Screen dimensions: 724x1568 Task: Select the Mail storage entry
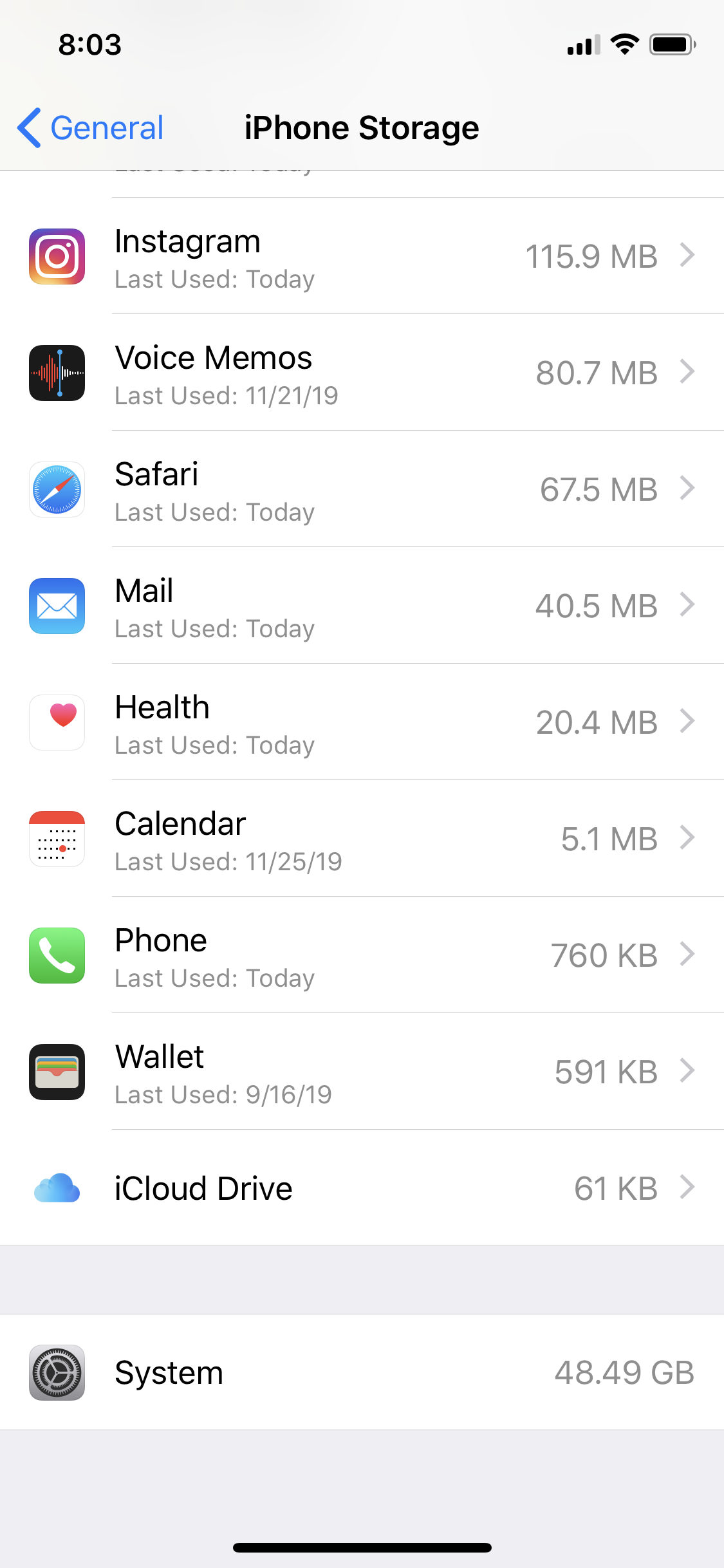coord(362,606)
